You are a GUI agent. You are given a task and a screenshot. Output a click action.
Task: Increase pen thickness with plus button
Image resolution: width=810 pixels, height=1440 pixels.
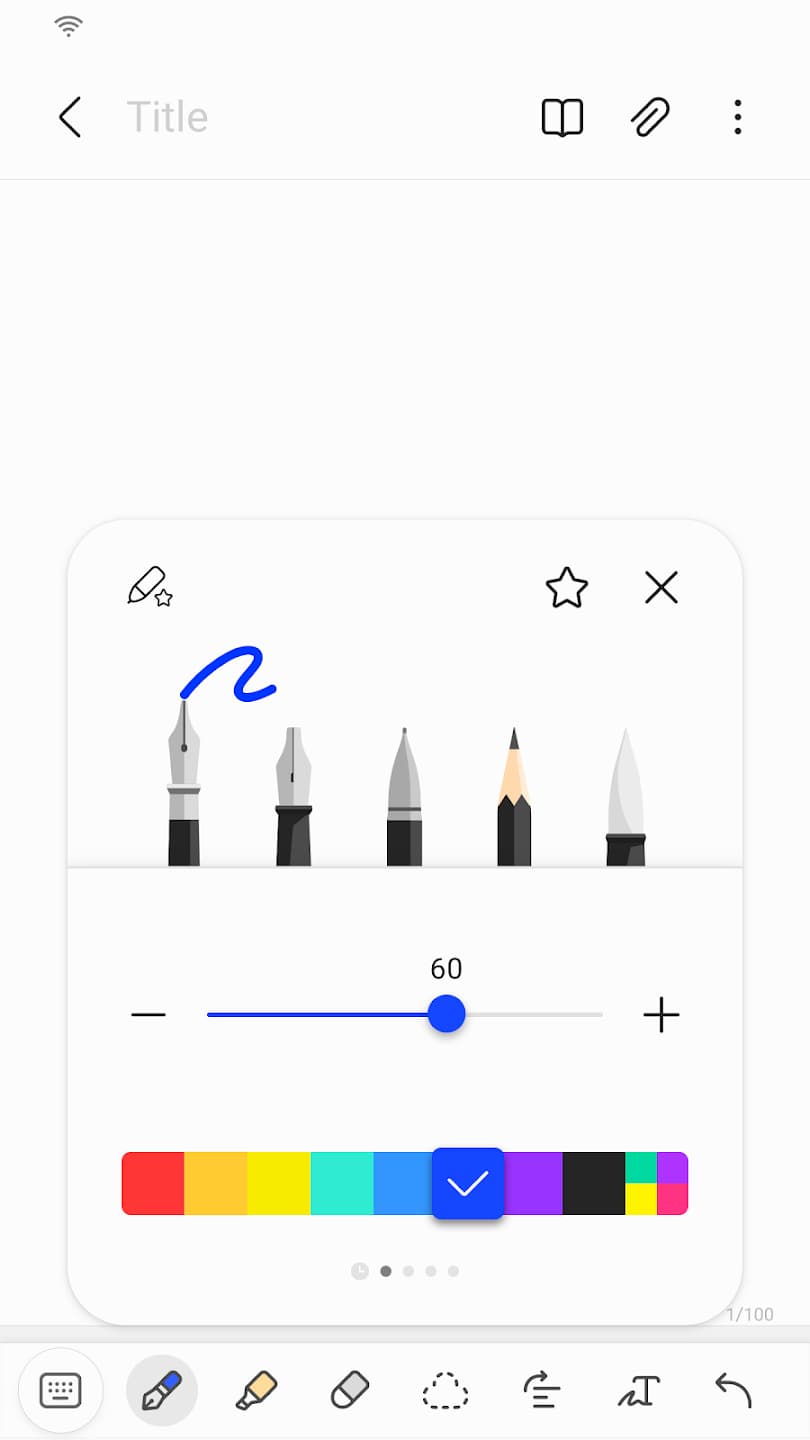coord(660,1014)
